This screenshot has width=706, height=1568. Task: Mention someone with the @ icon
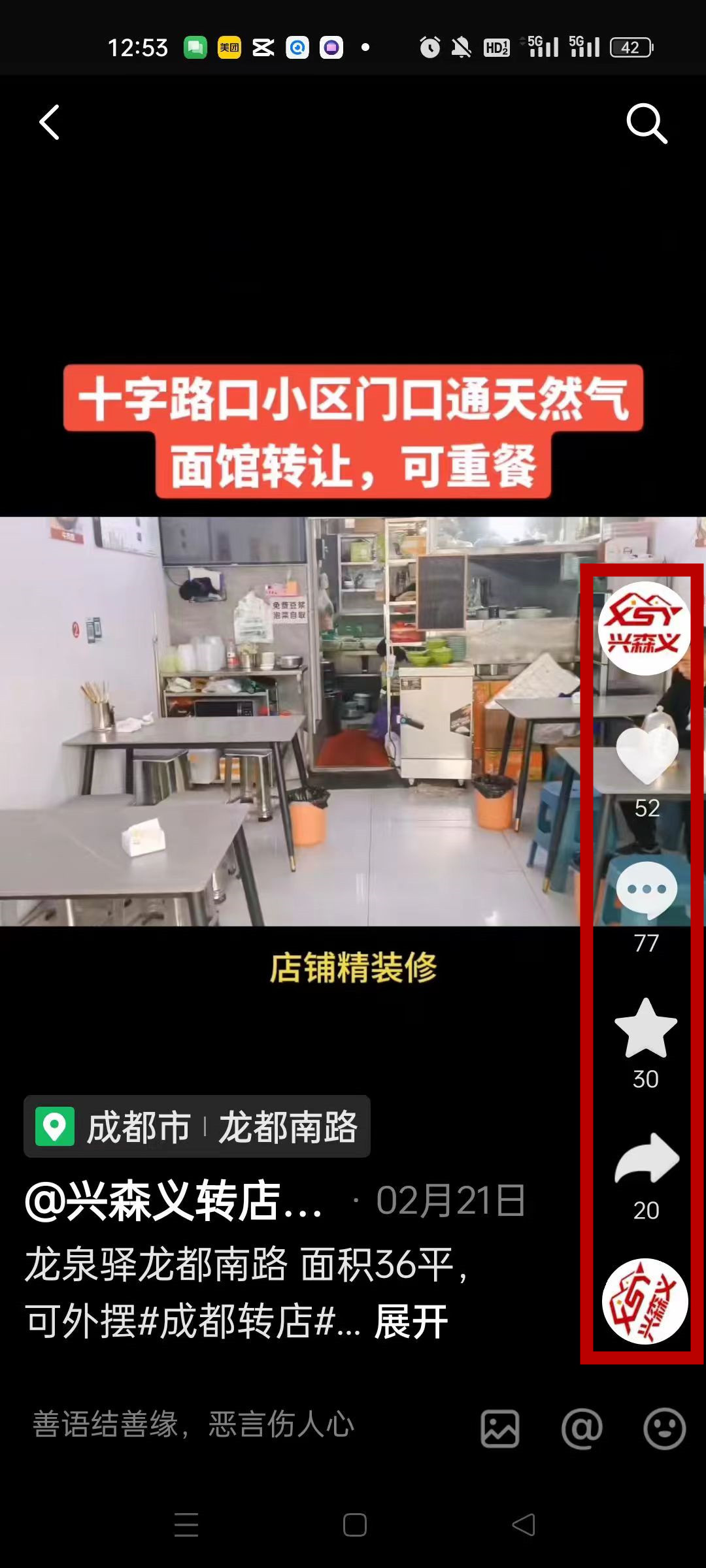(582, 1428)
